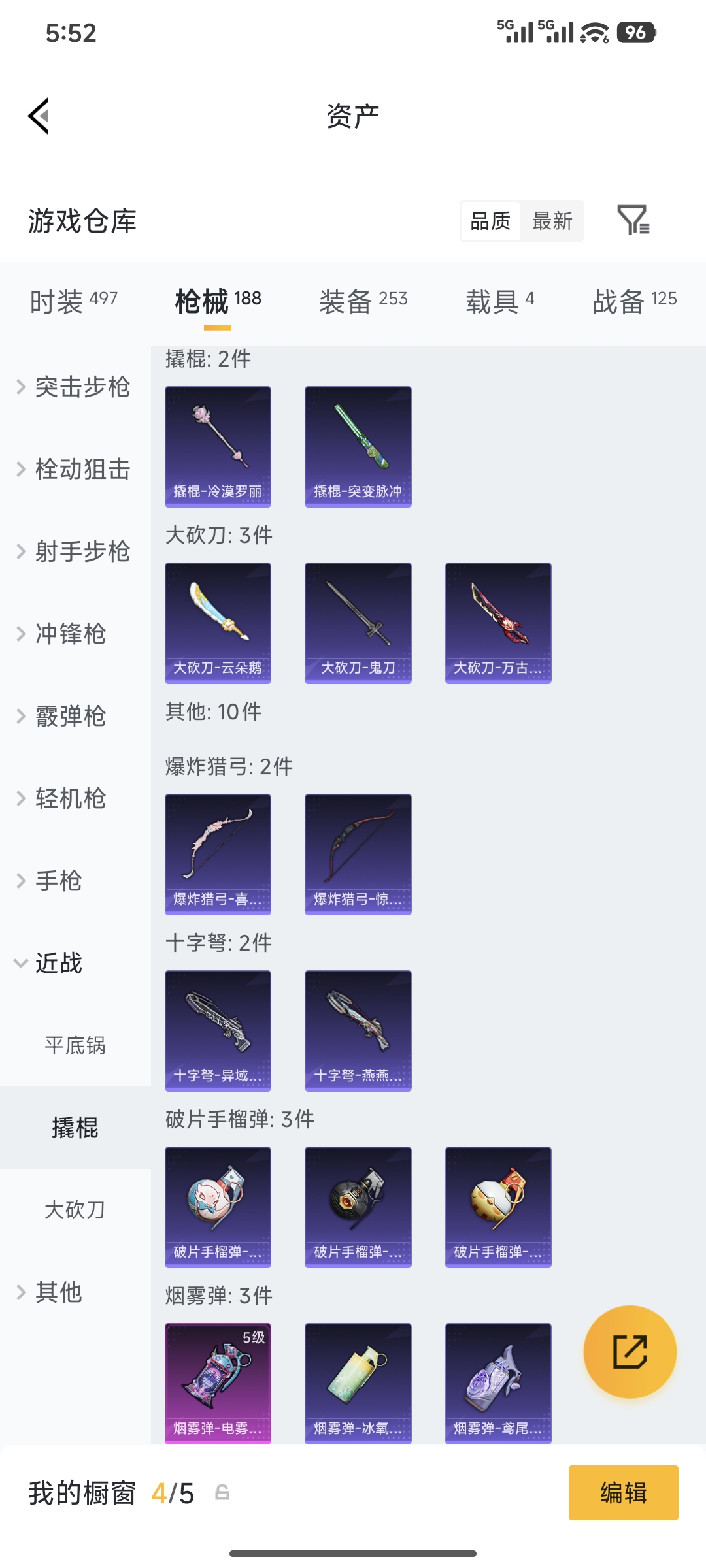Open the 撬棍-冷漠罗丽 item
This screenshot has width=706, height=1568.
pos(218,446)
